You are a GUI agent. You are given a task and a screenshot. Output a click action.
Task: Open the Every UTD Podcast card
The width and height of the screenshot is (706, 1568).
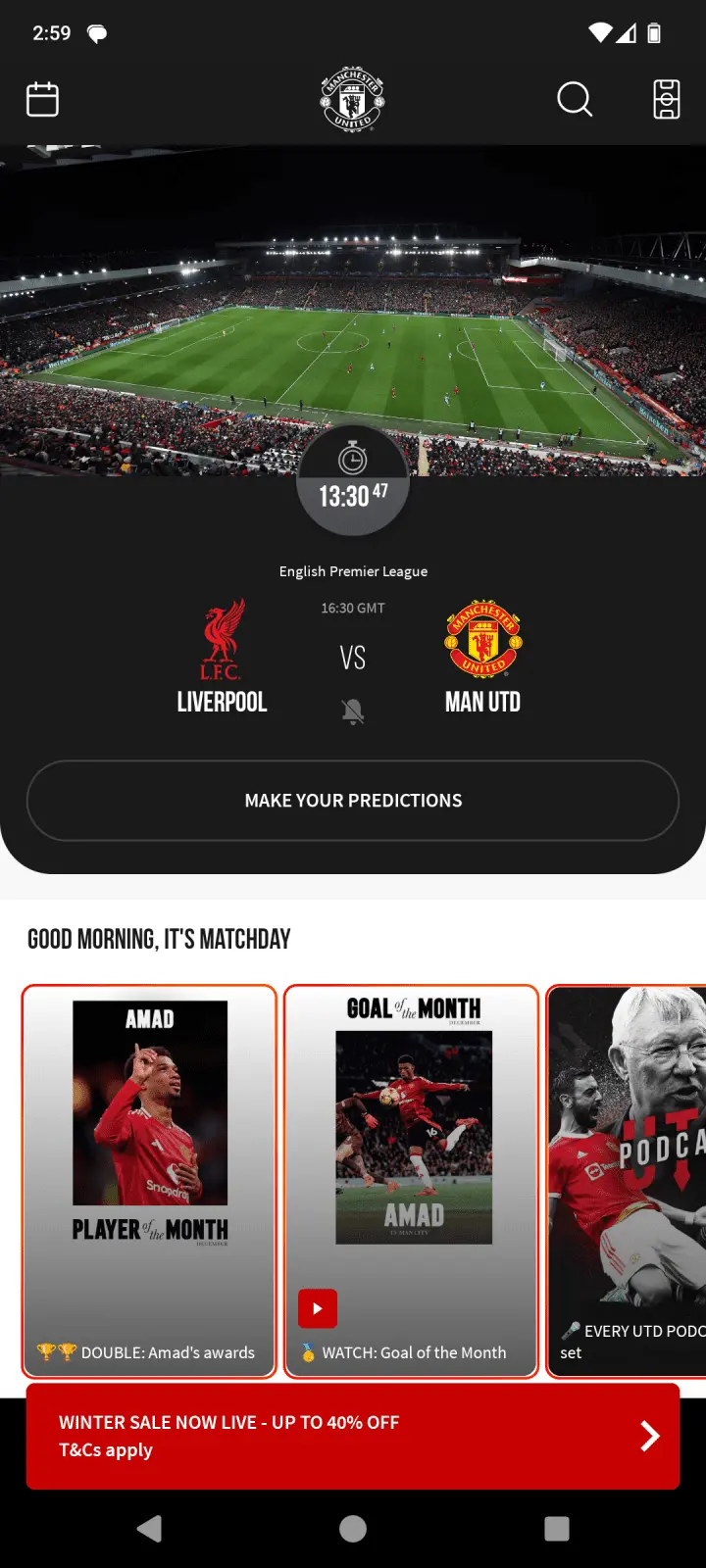pos(628,1181)
